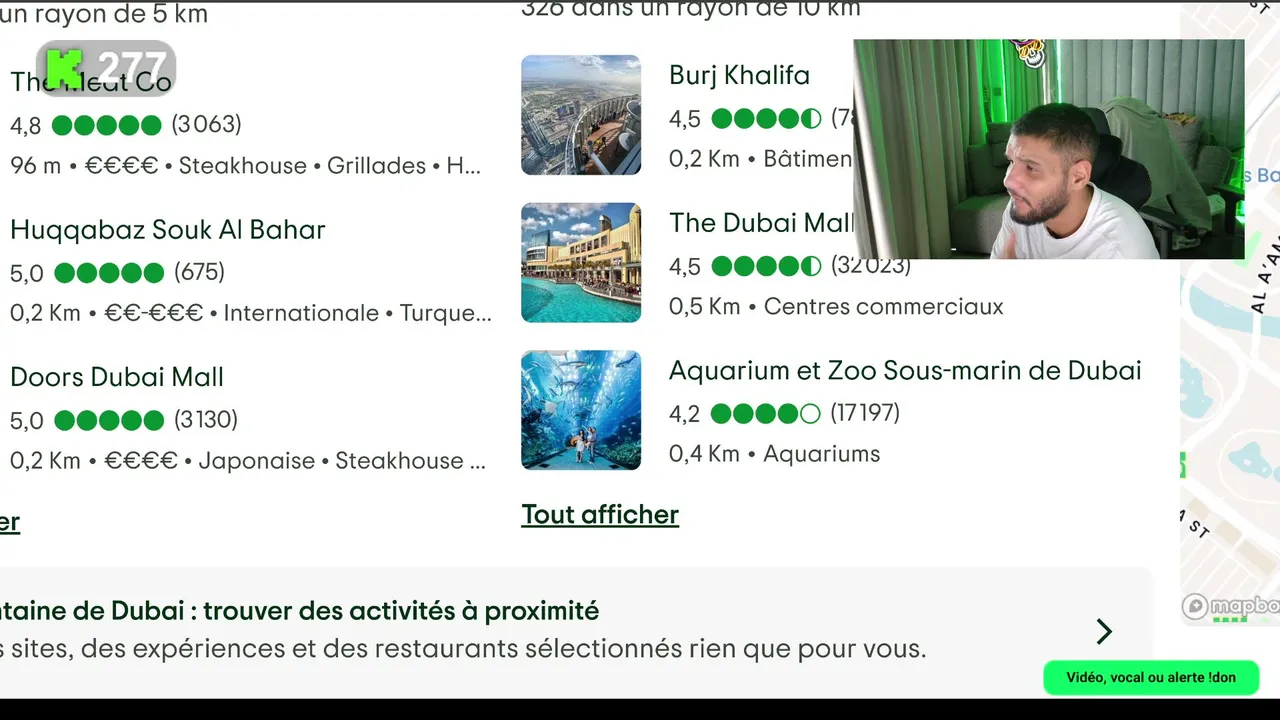Open Aquarium et Zoo Sous-marin de Dubai
Image resolution: width=1280 pixels, height=720 pixels.
click(x=905, y=370)
